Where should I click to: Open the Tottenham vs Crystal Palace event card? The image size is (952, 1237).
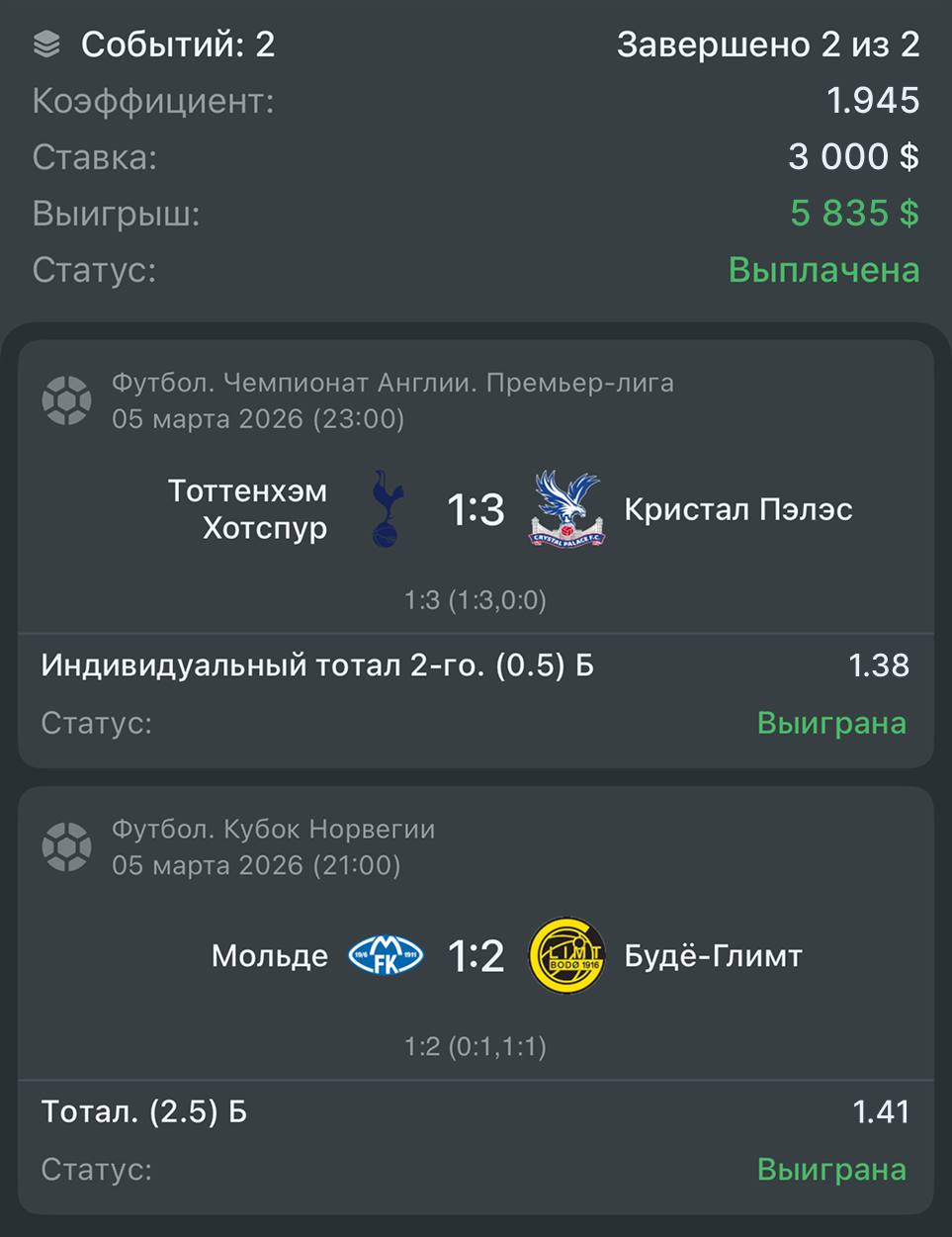pyautogui.click(x=476, y=510)
